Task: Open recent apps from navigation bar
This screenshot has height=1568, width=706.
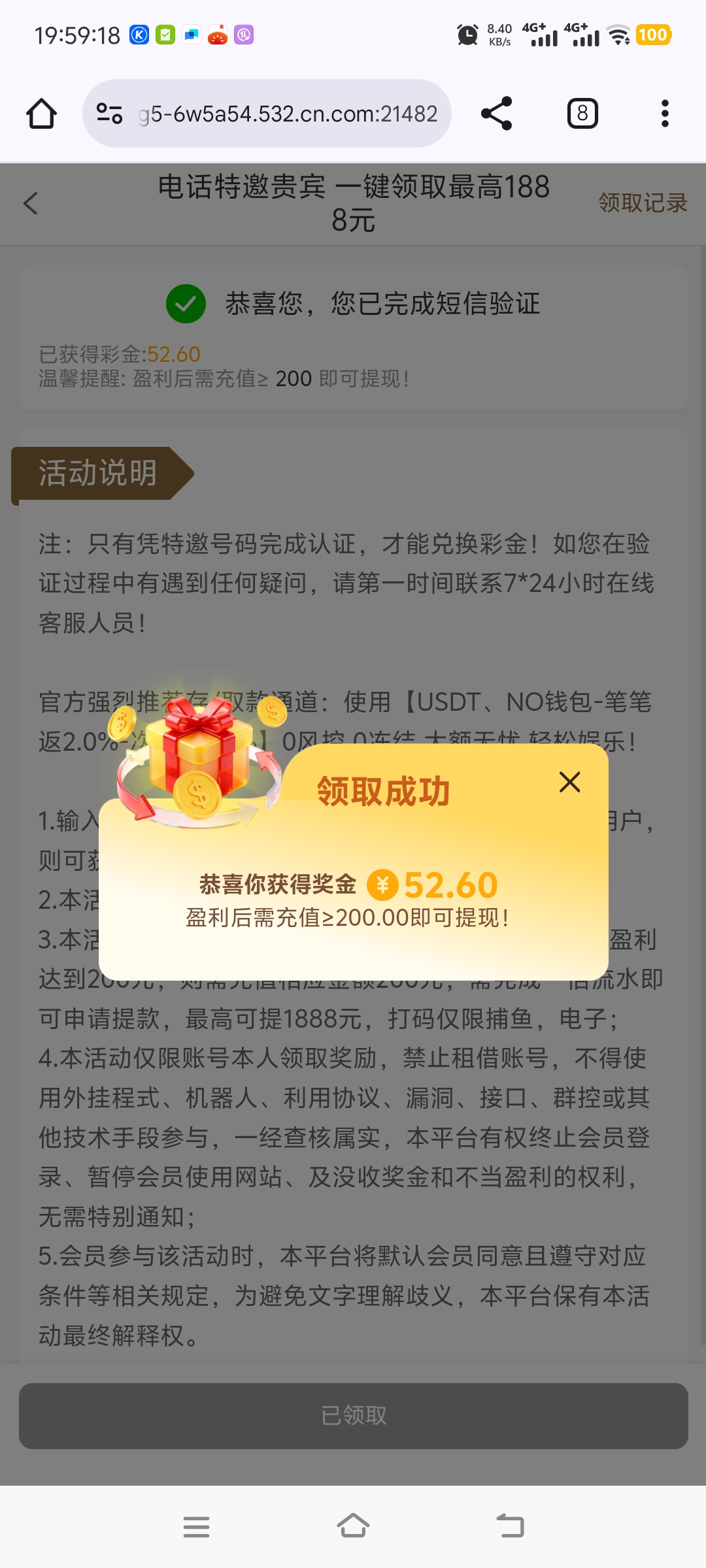Action: tap(196, 1526)
